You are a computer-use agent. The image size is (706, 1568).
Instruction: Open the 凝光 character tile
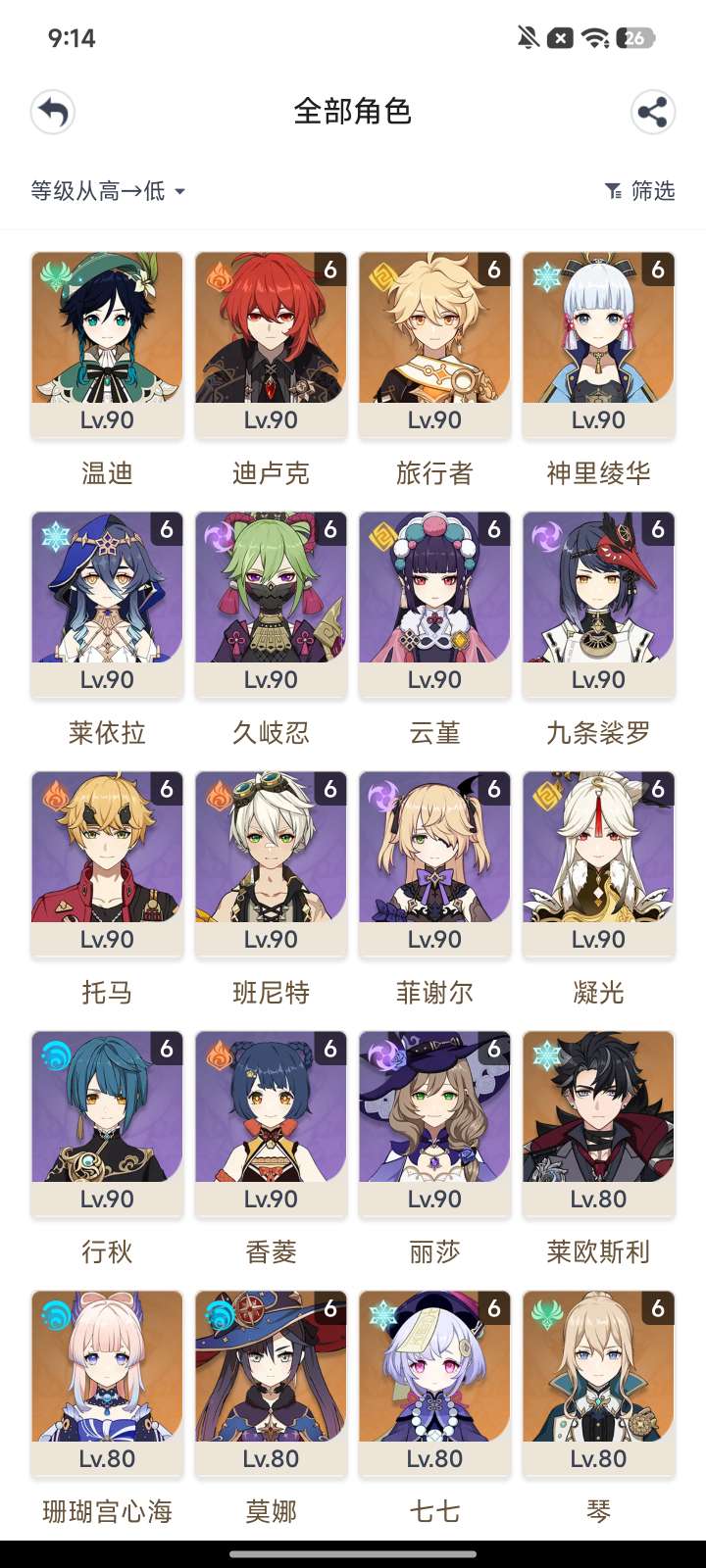598,862
